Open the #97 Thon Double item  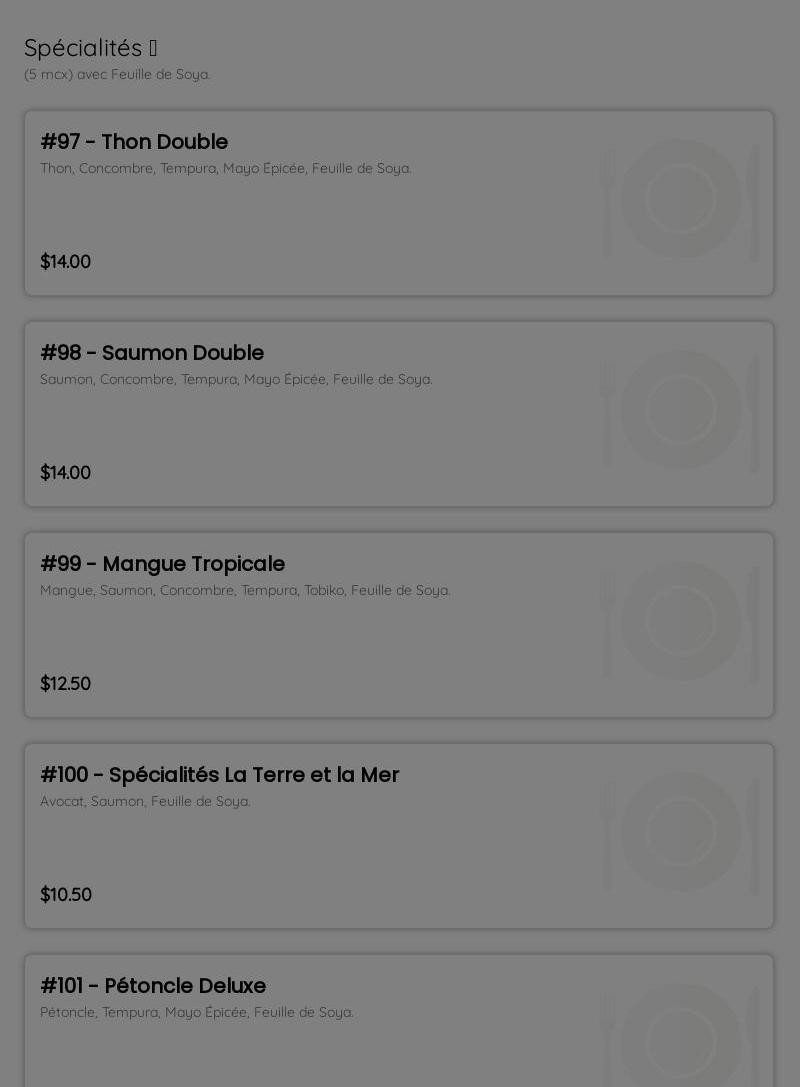398,203
